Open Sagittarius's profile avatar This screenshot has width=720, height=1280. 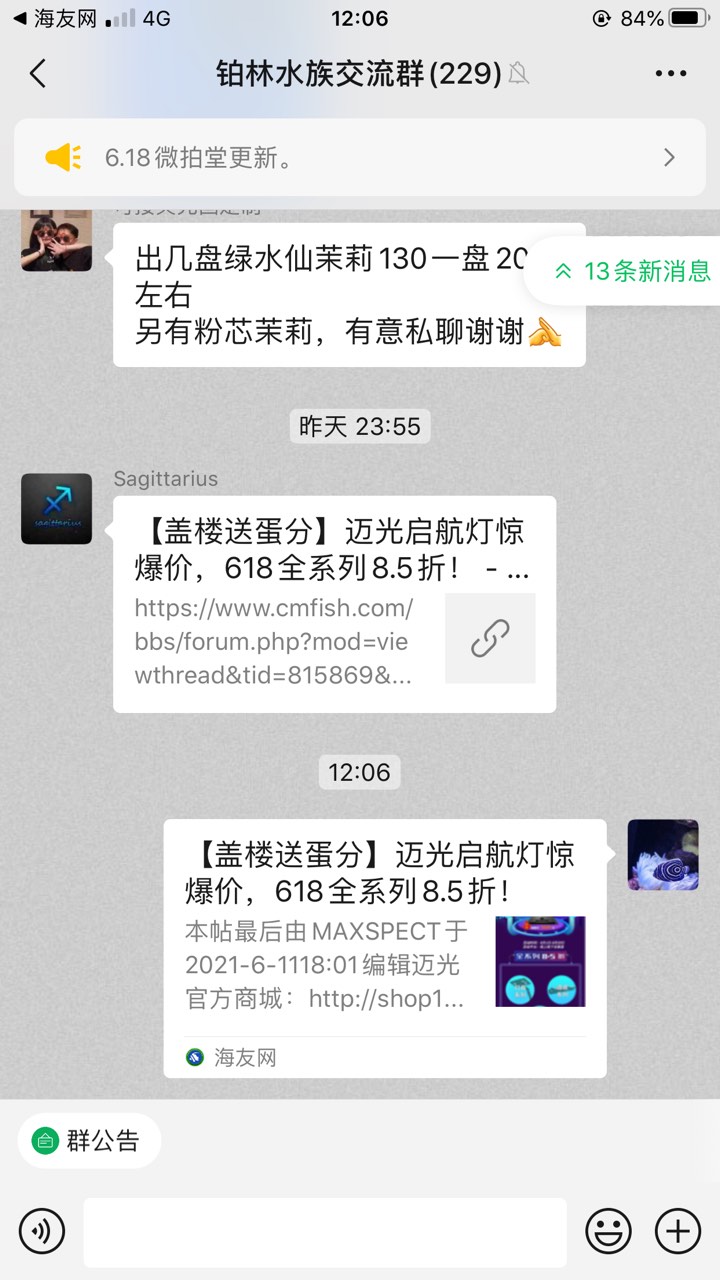[x=56, y=509]
